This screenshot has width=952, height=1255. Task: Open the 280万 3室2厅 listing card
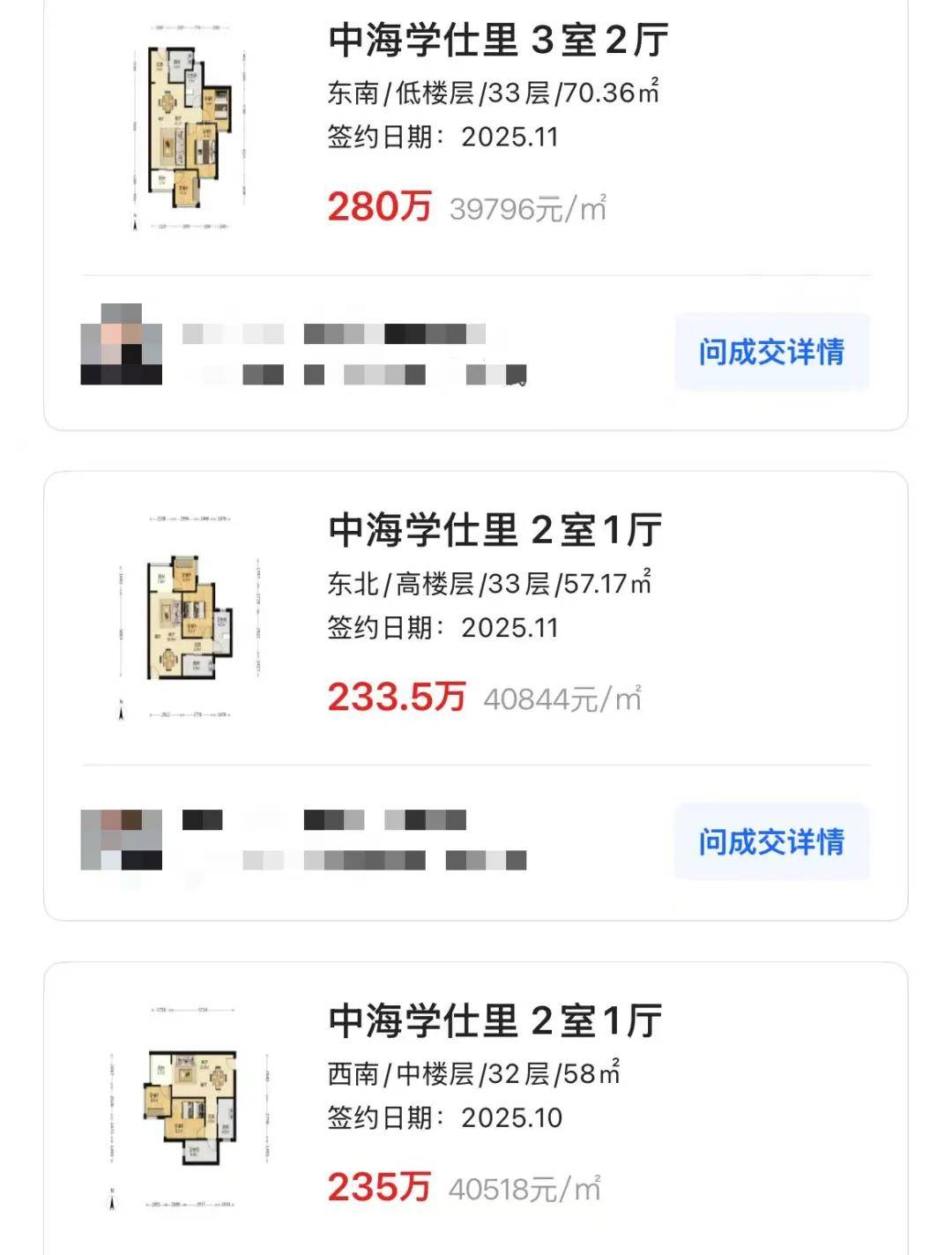click(497, 41)
